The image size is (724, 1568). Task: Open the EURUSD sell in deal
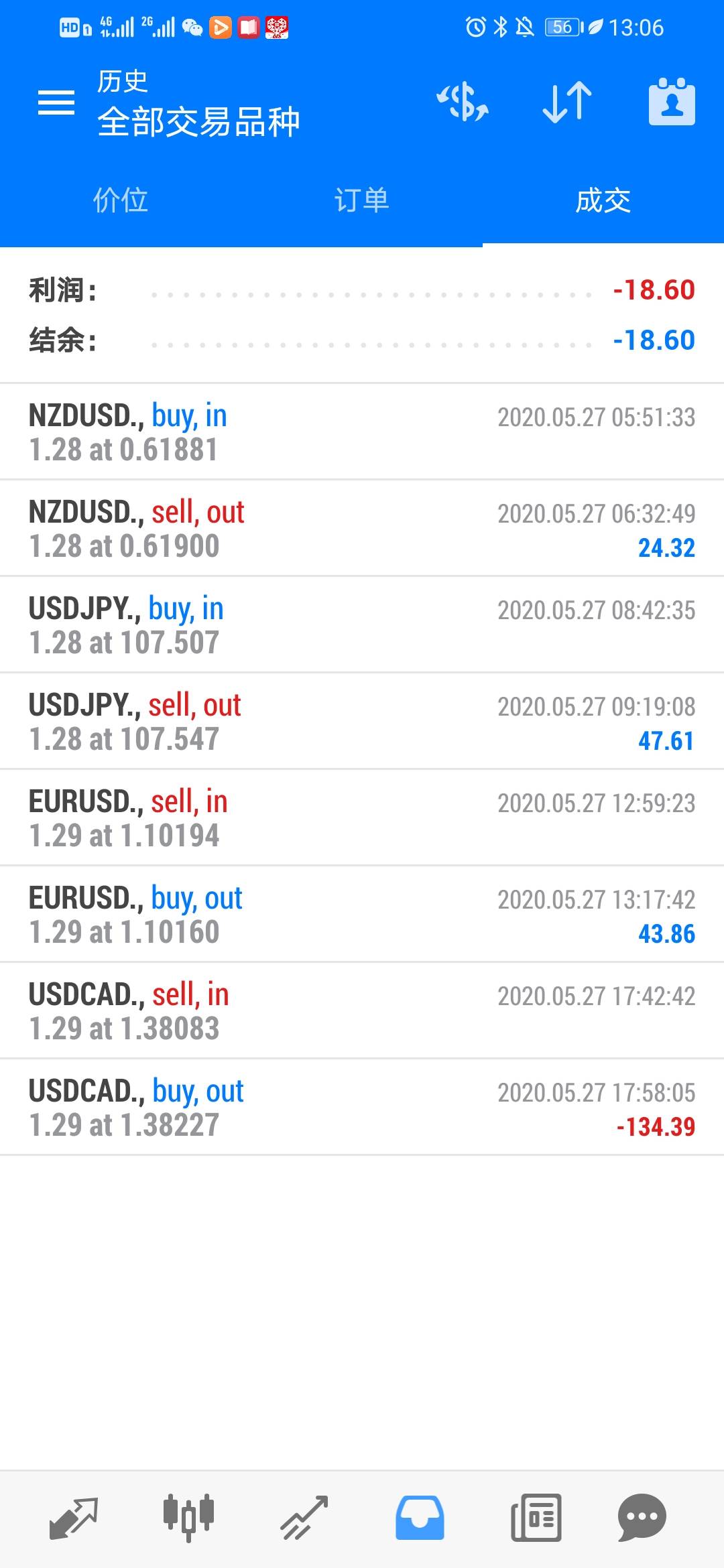coord(362,818)
